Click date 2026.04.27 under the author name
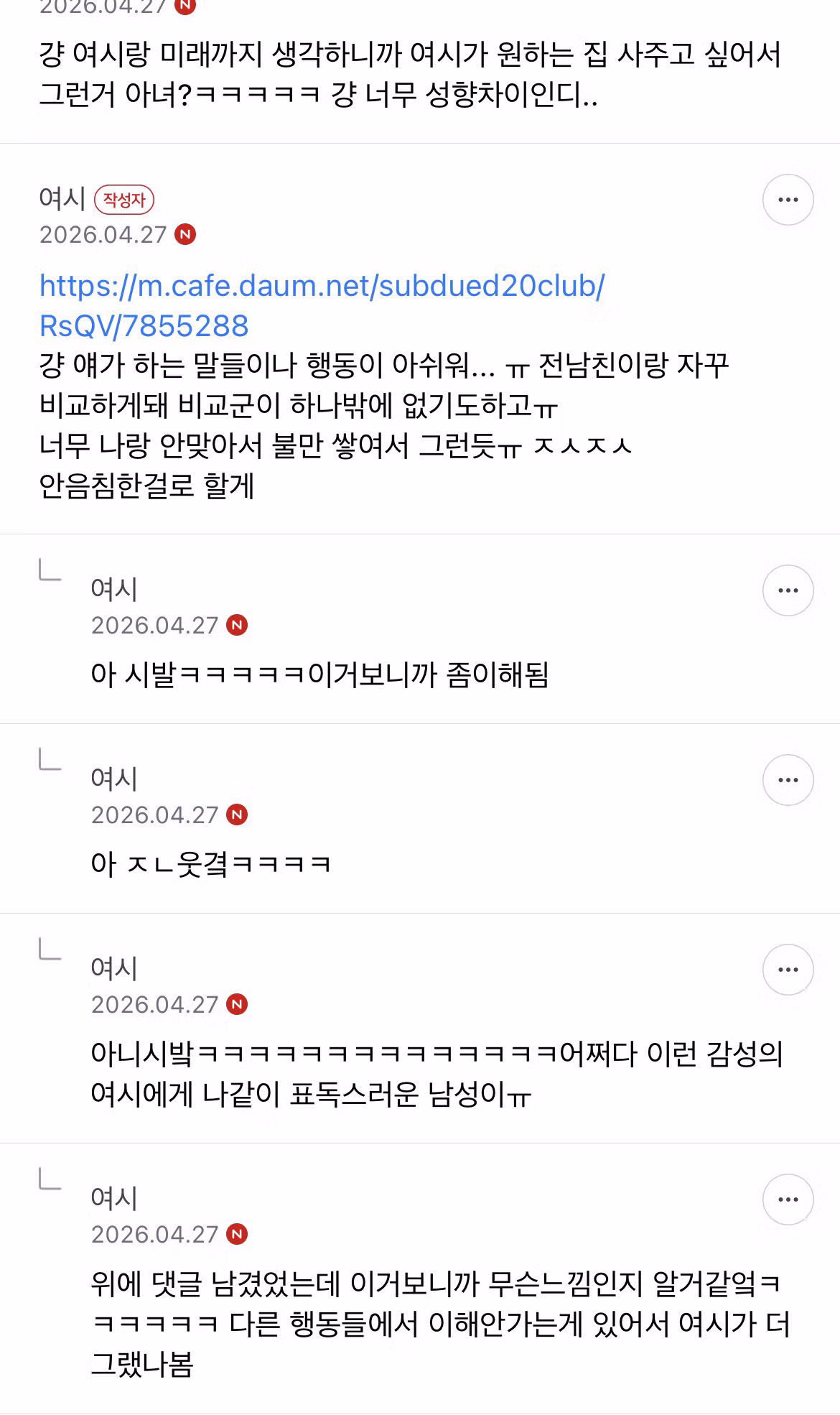 (x=104, y=233)
